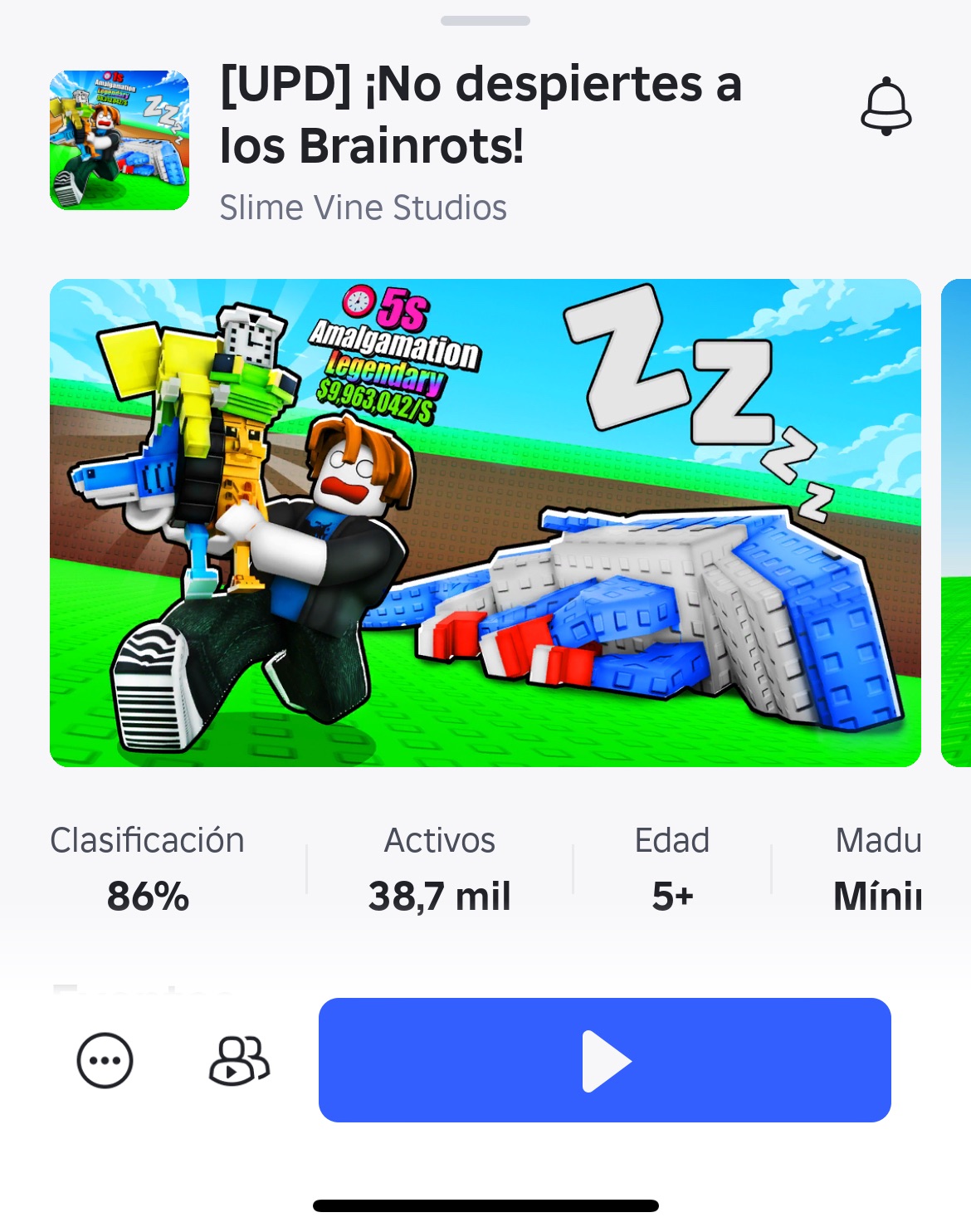
Task: Start the game with the blue play button
Action: 604,1060
